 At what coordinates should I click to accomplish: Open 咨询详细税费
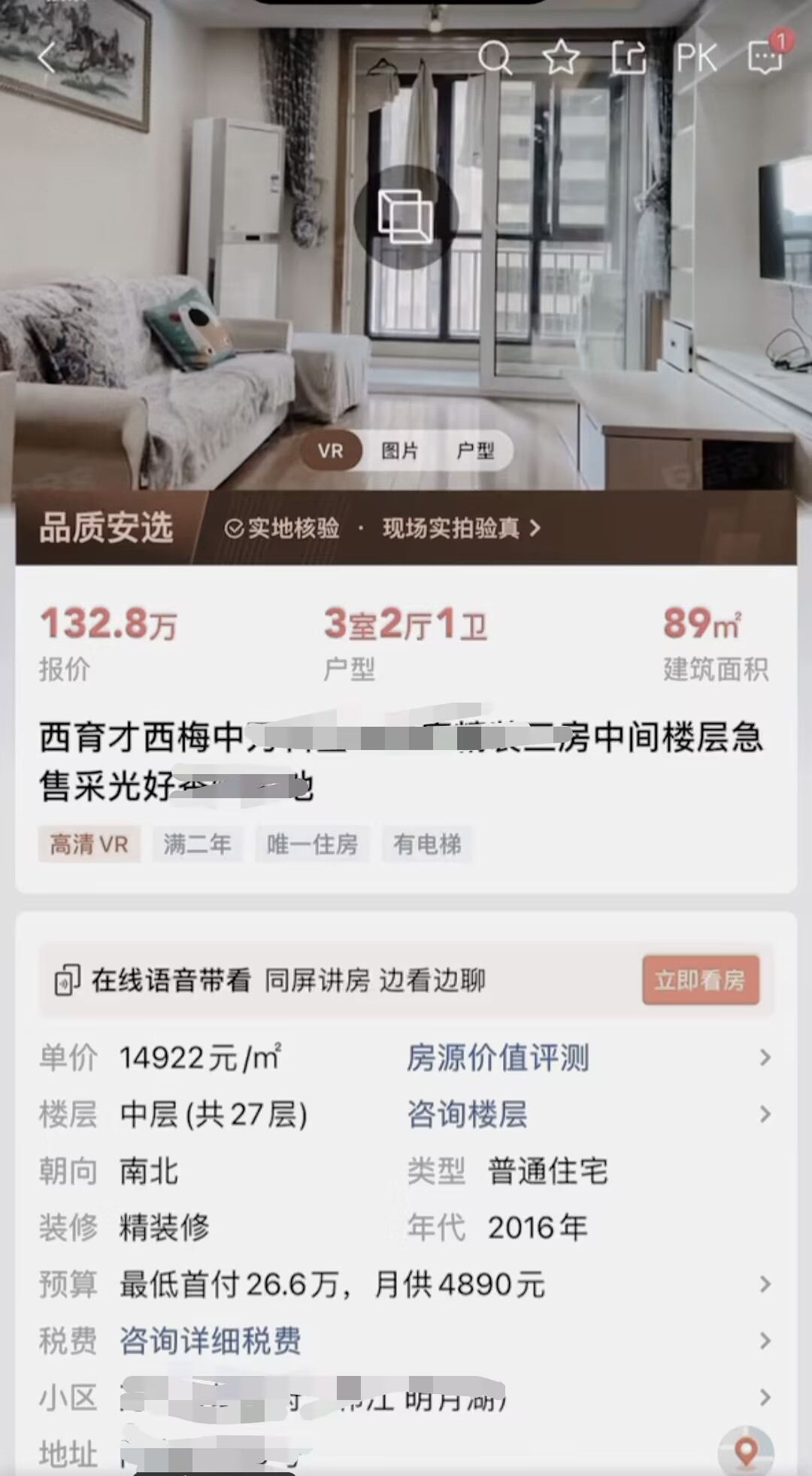(211, 1341)
